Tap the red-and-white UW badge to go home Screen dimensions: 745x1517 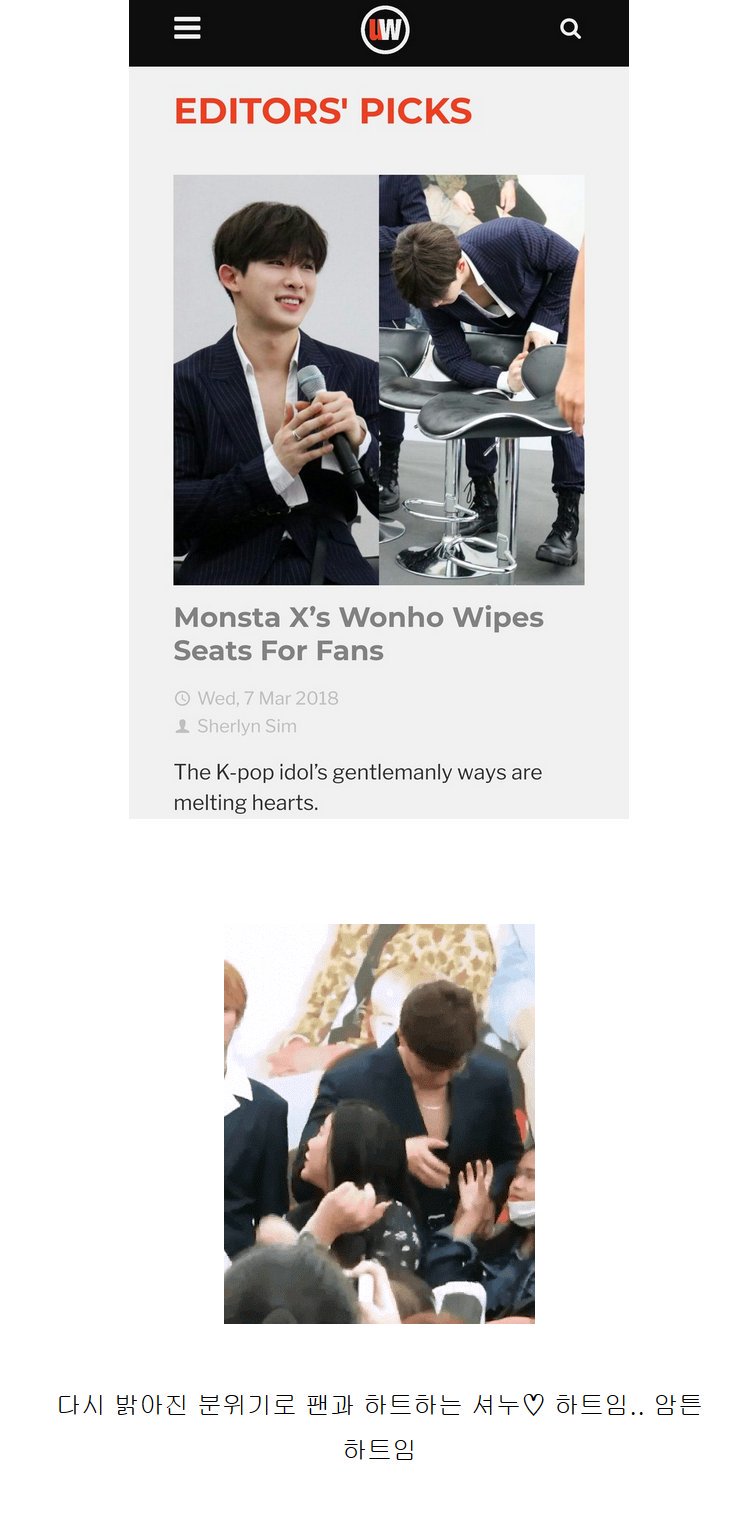[x=383, y=30]
